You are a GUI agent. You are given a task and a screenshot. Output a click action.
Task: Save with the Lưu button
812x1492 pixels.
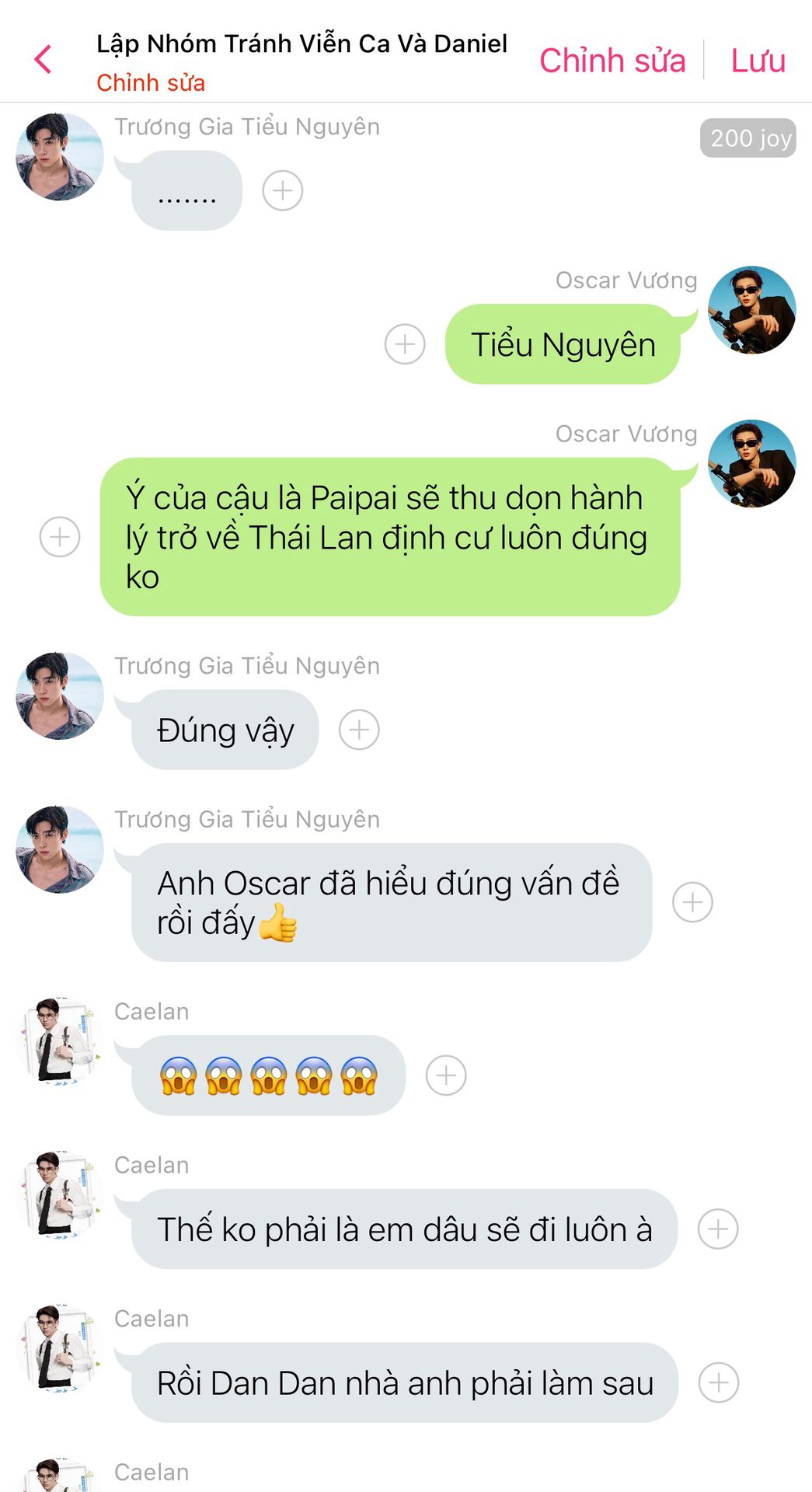[758, 61]
